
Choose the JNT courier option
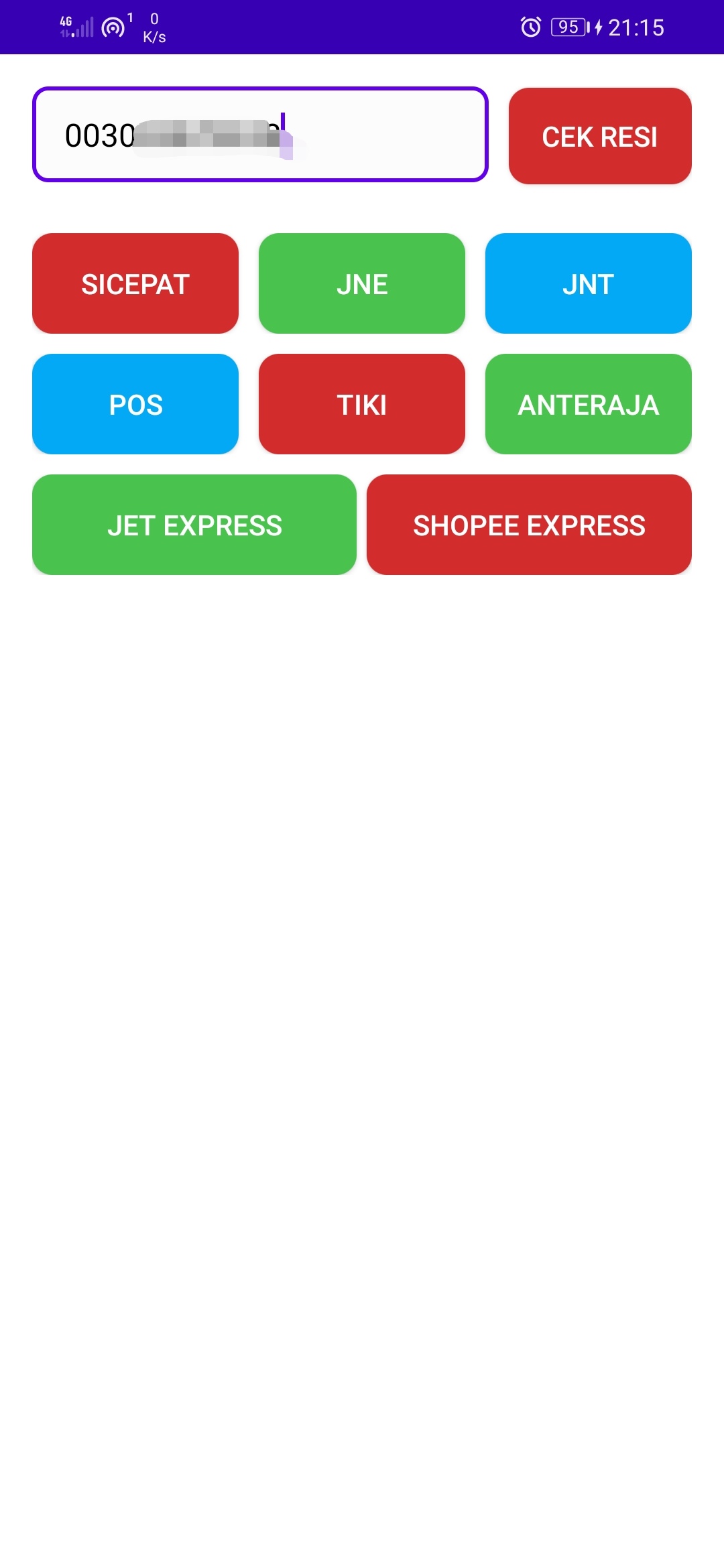click(x=589, y=283)
